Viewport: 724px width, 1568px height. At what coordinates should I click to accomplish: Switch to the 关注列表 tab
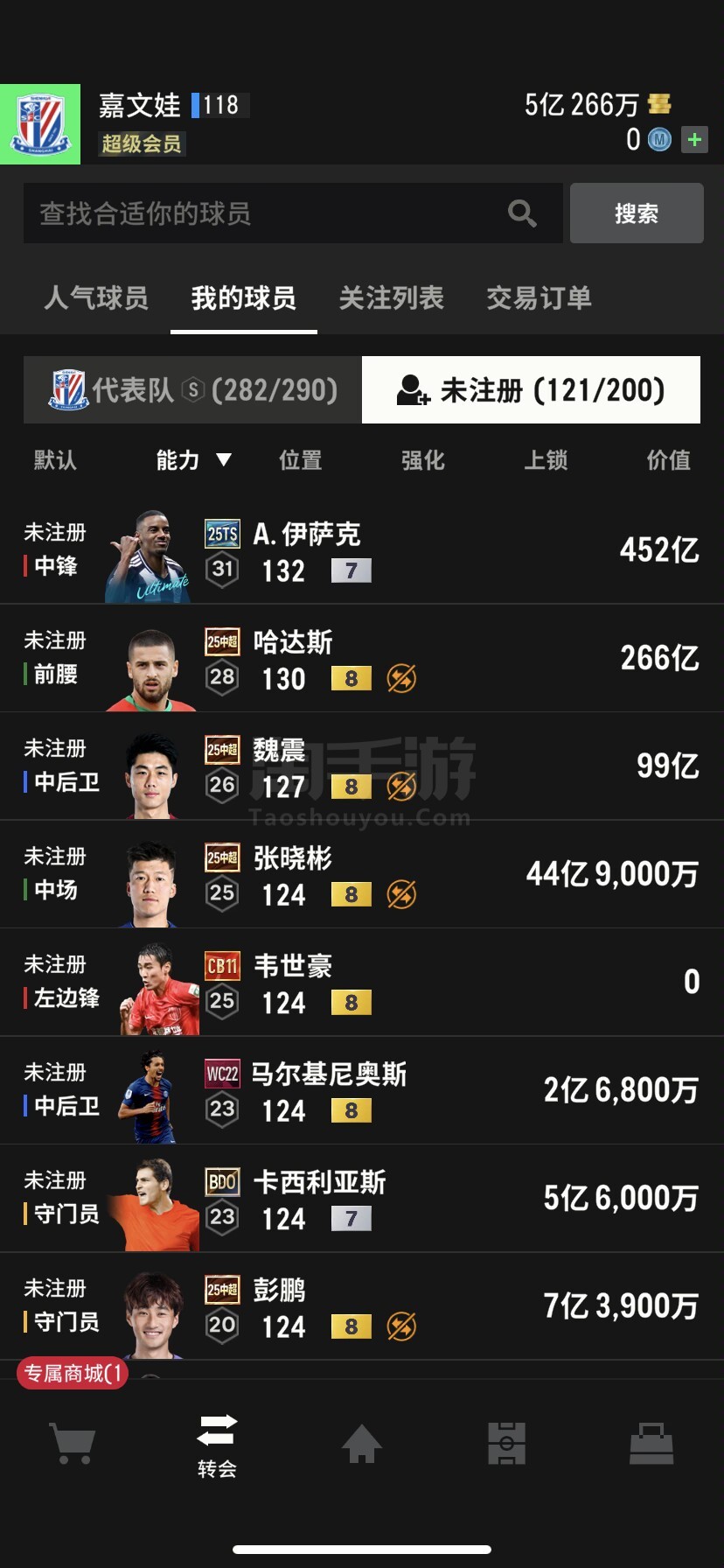point(391,297)
